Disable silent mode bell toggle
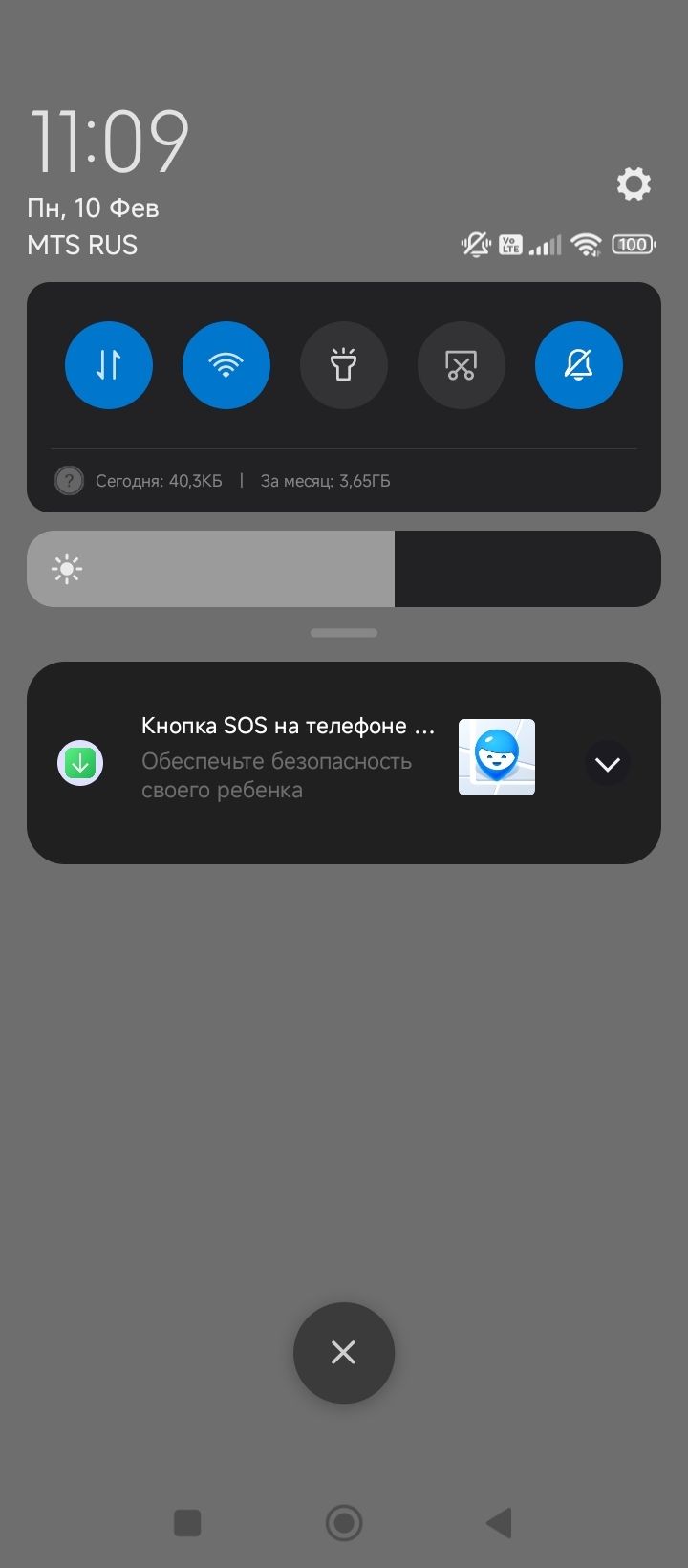The height and width of the screenshot is (1568, 688). [579, 365]
